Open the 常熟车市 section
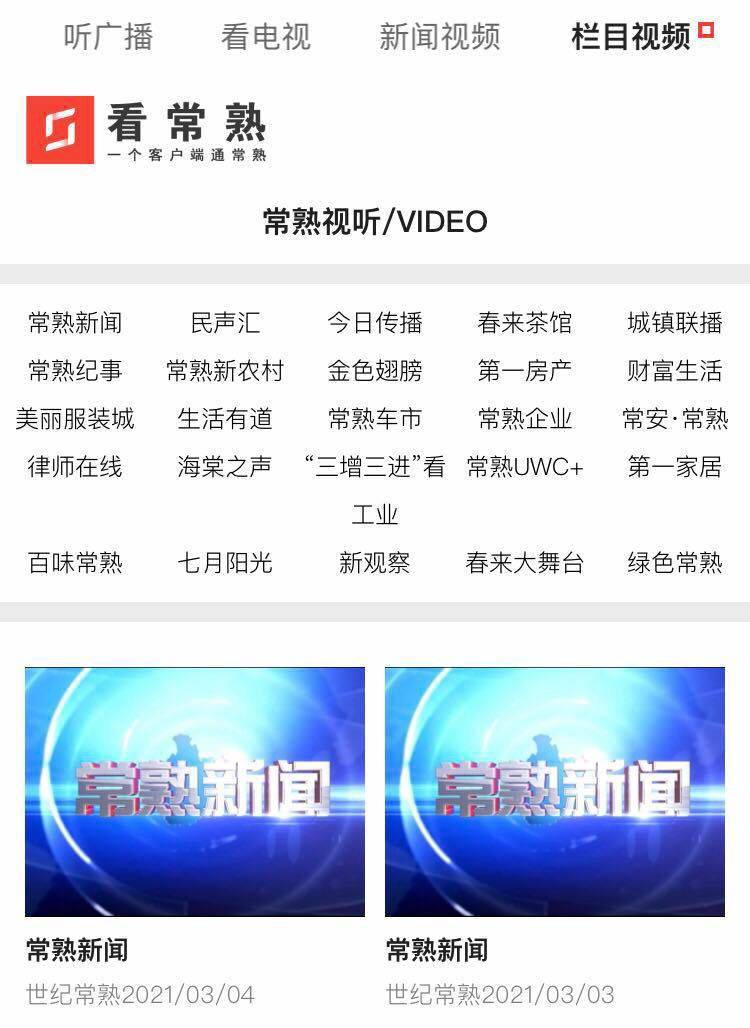Image resolution: width=750 pixels, height=1028 pixels. (x=375, y=420)
